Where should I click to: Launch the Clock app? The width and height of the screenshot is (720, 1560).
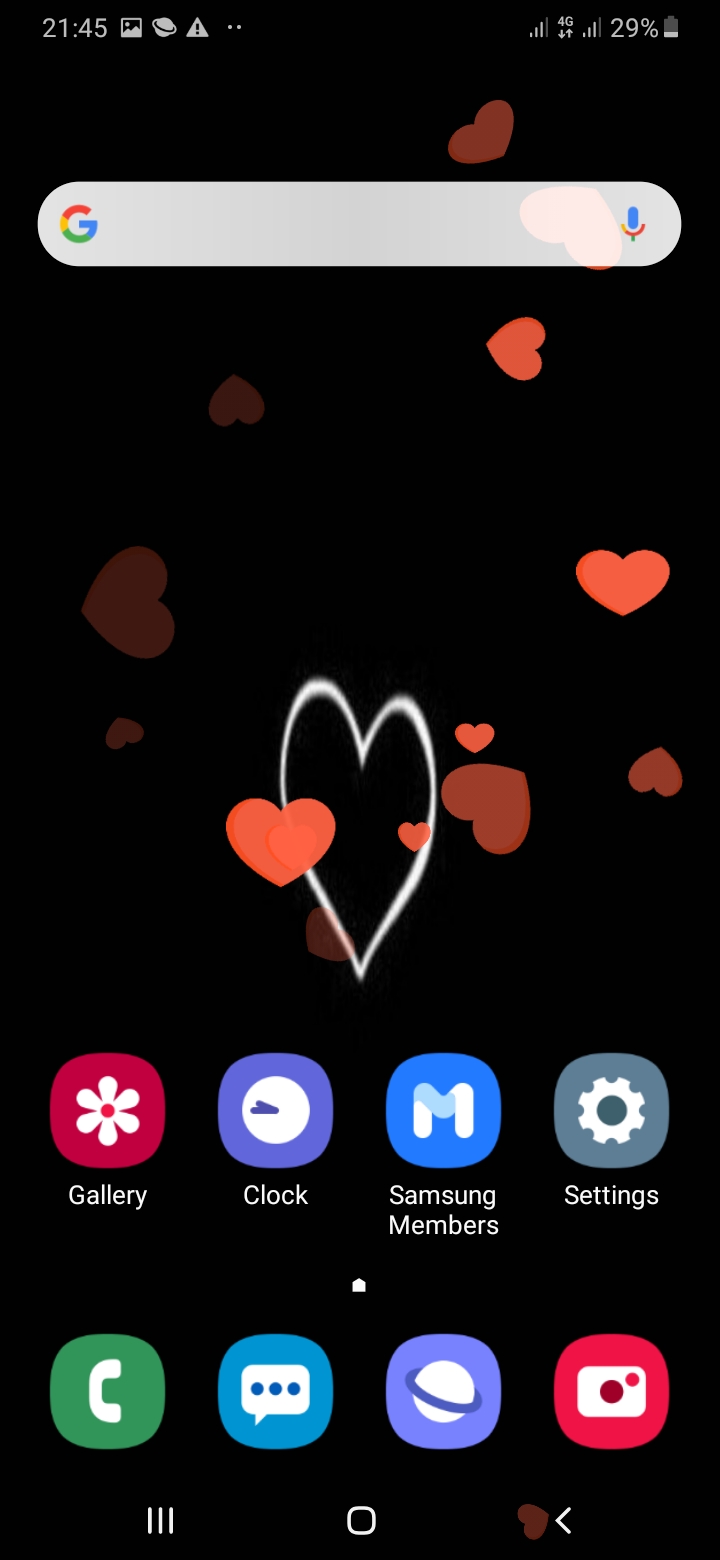click(275, 1110)
